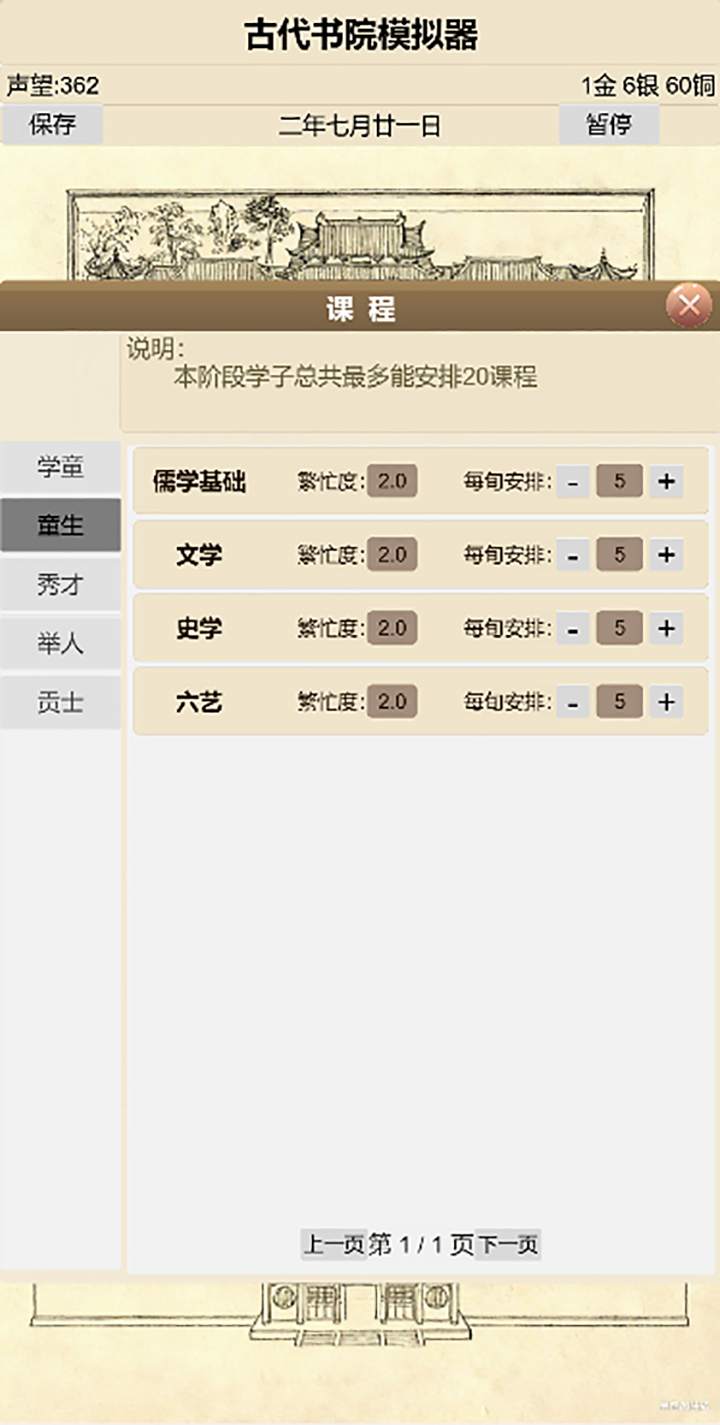Decrease 六艺 schedule with minus button
This screenshot has width=720, height=1425.
click(572, 701)
